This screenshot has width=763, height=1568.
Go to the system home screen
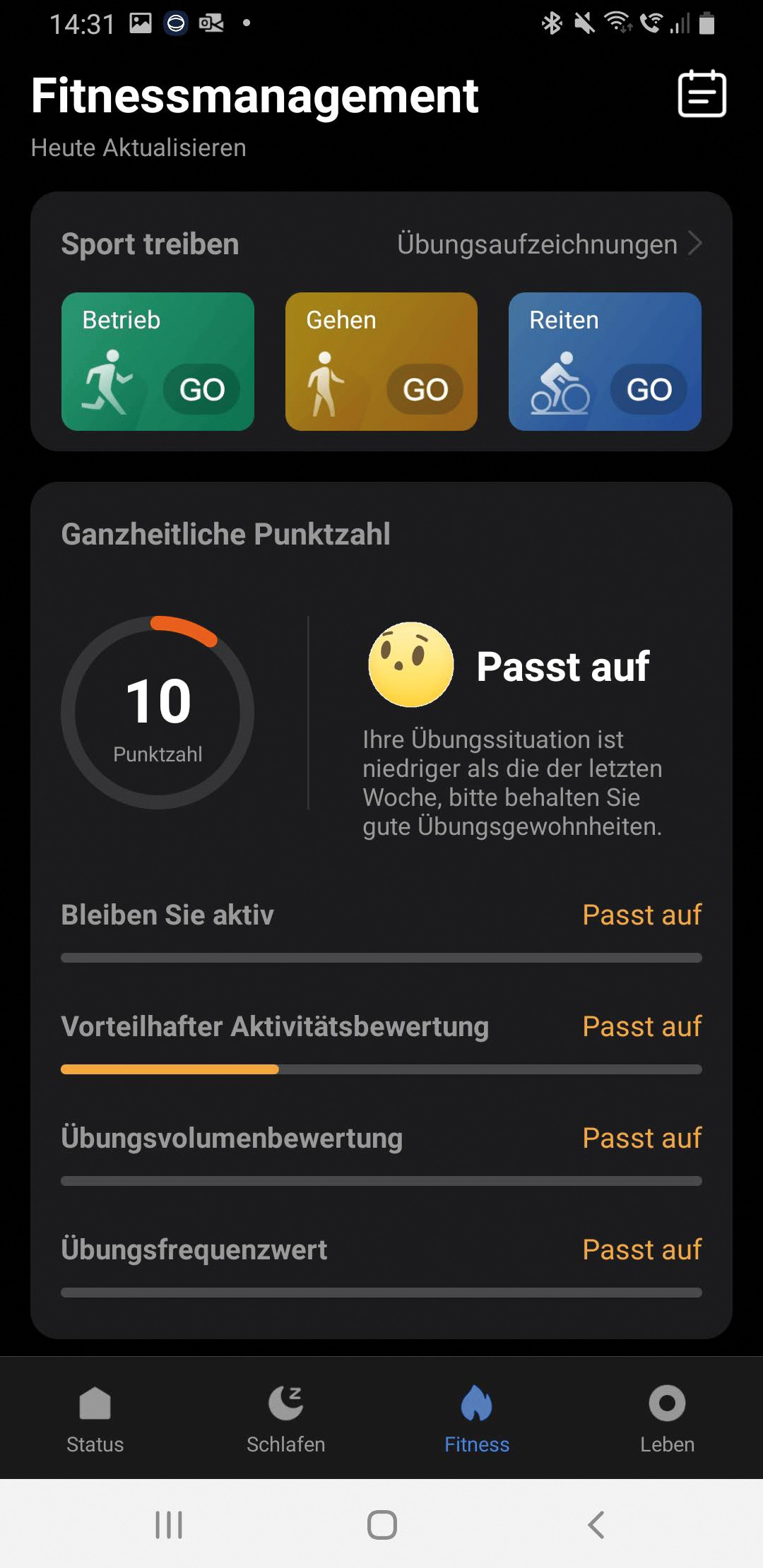(x=381, y=1525)
